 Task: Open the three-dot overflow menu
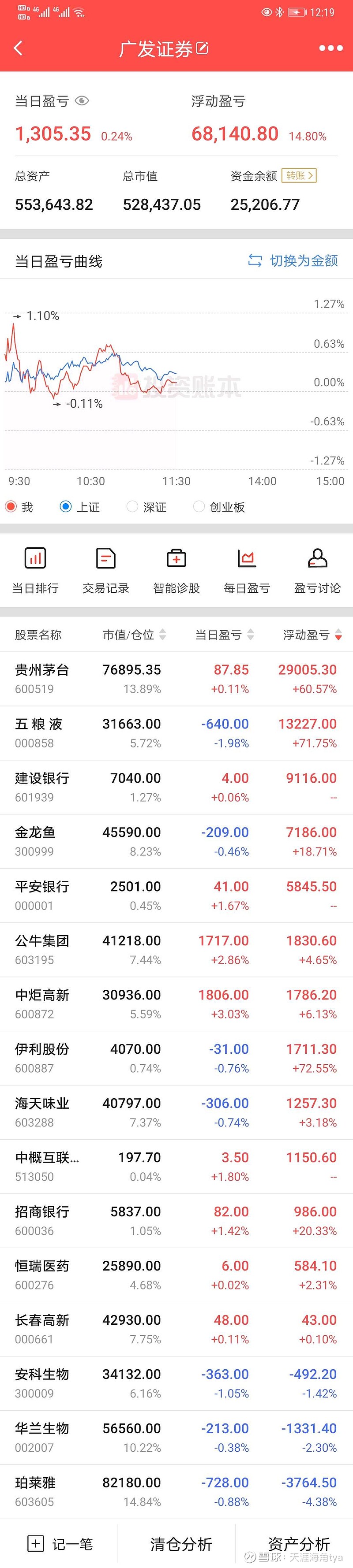(x=330, y=48)
